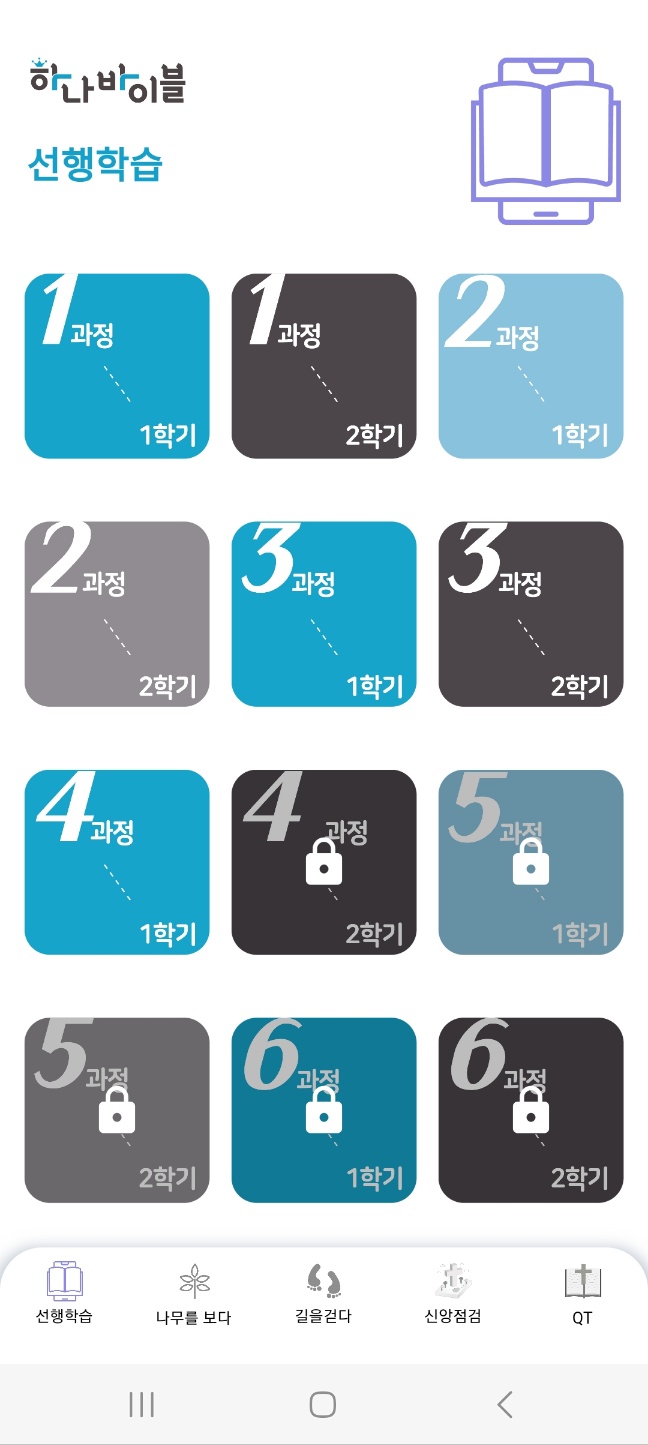The width and height of the screenshot is (648, 1445).
Task: Open recent apps from the navigation bar
Action: click(x=142, y=1404)
